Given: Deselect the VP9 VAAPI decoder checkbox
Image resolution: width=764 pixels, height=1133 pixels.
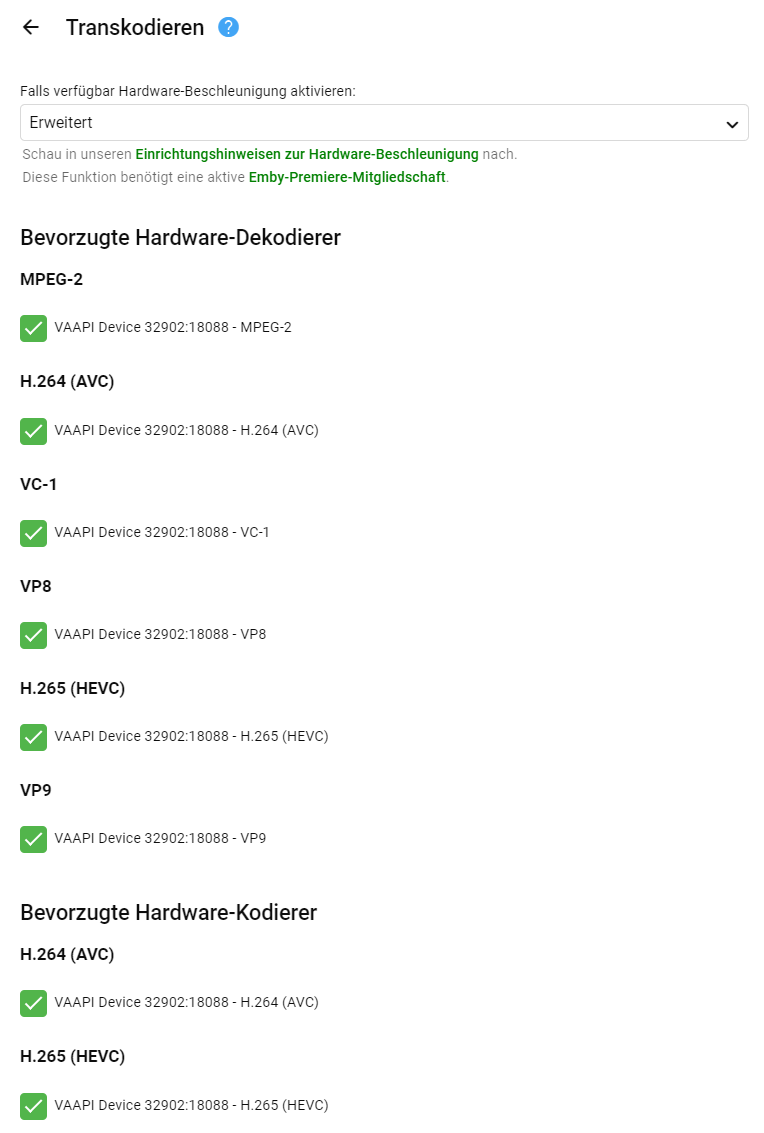Looking at the screenshot, I should (x=34, y=839).
